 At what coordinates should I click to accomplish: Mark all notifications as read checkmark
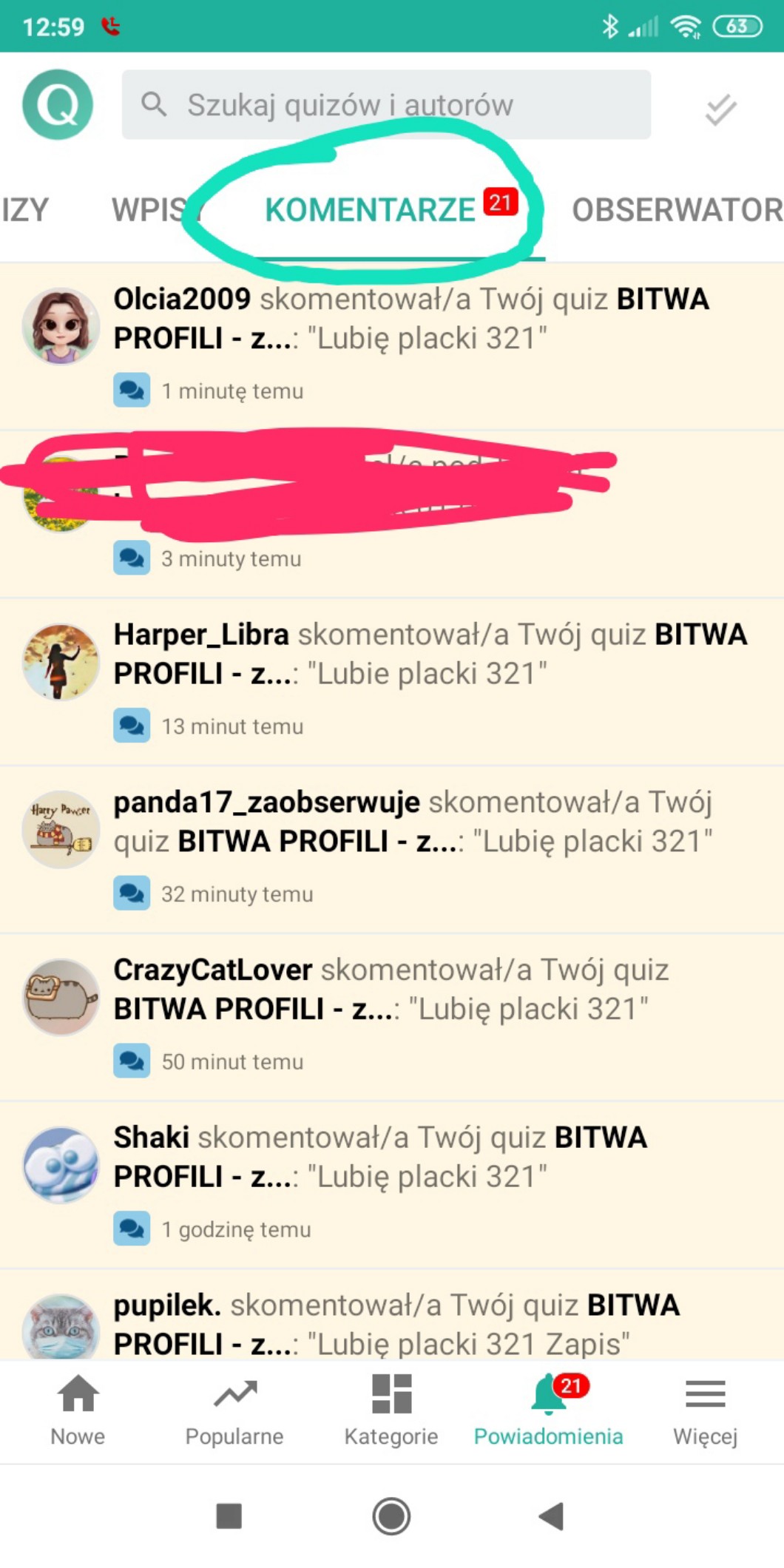[720, 109]
